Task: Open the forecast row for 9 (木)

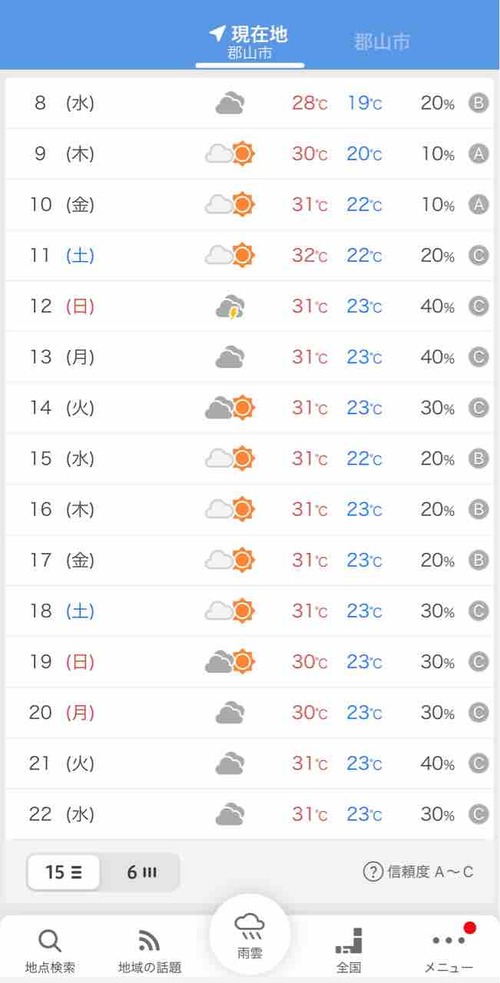Action: coord(249,154)
